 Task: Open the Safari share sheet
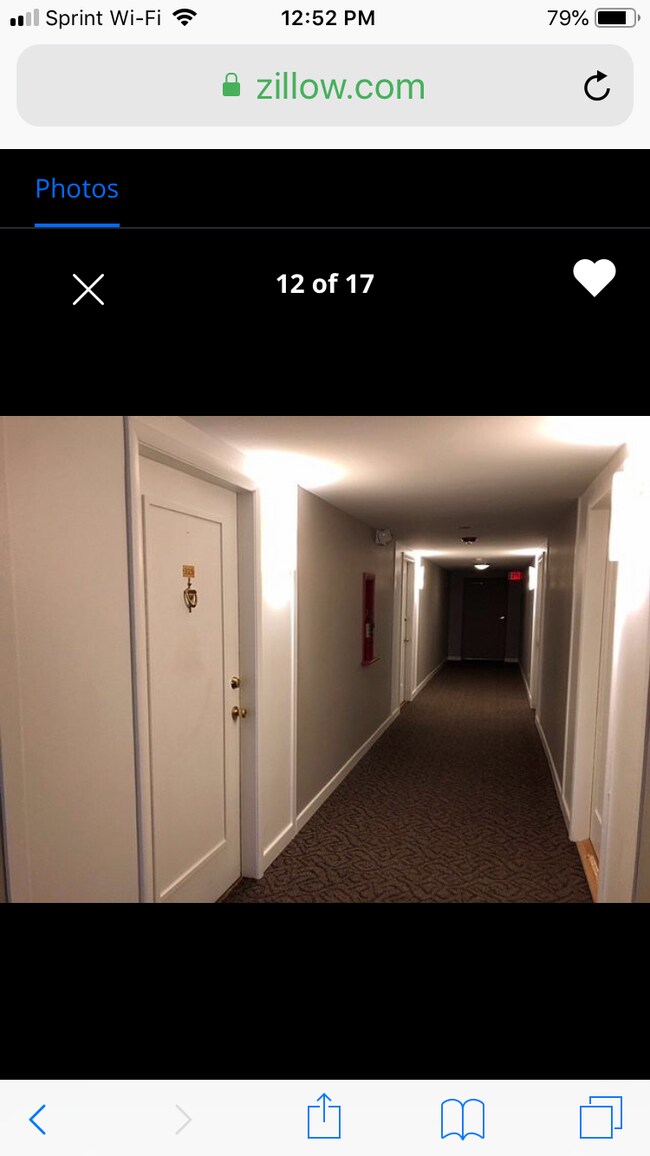(x=324, y=1116)
